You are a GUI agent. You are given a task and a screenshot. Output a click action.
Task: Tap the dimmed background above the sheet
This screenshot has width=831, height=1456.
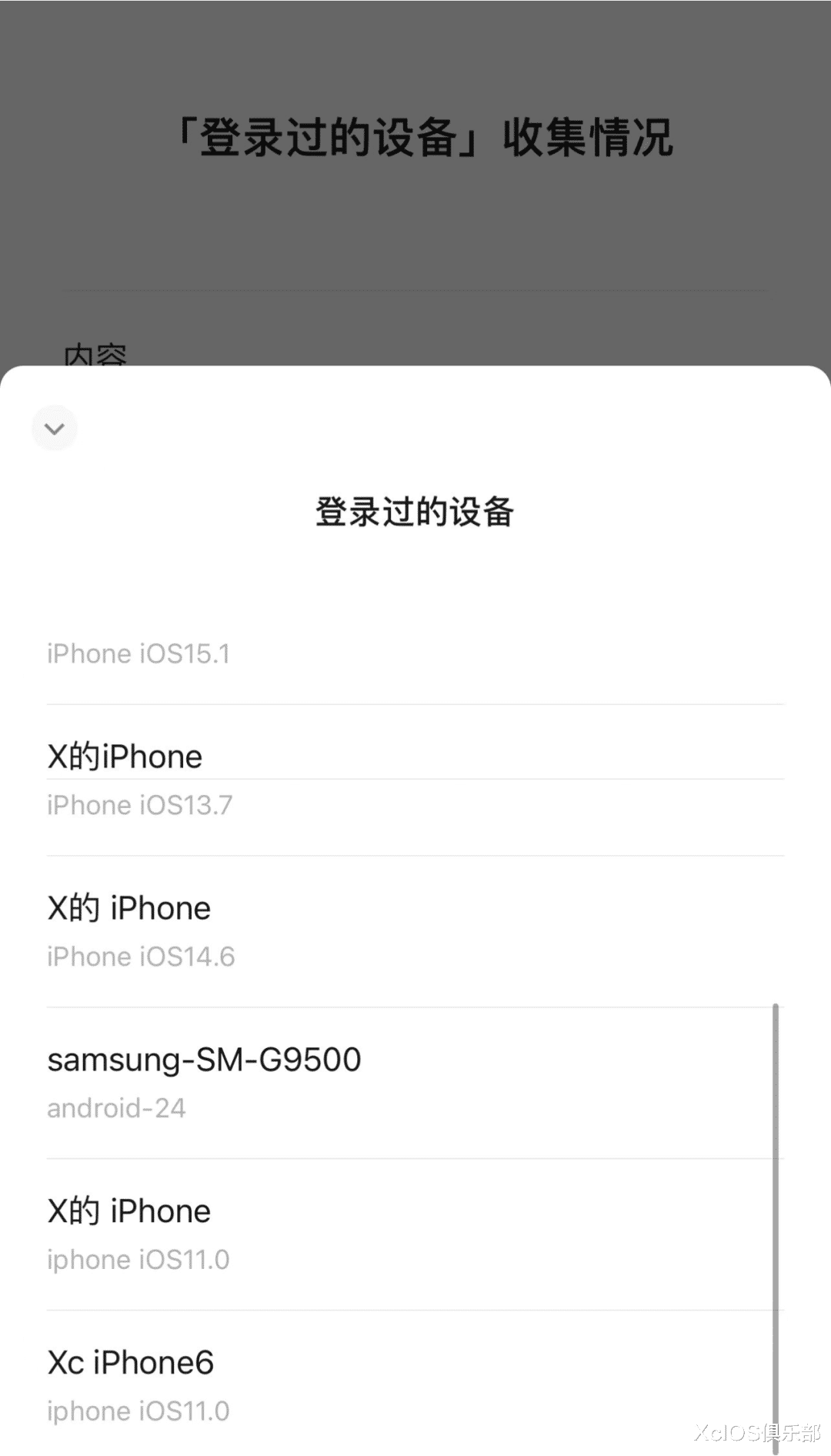(415, 231)
